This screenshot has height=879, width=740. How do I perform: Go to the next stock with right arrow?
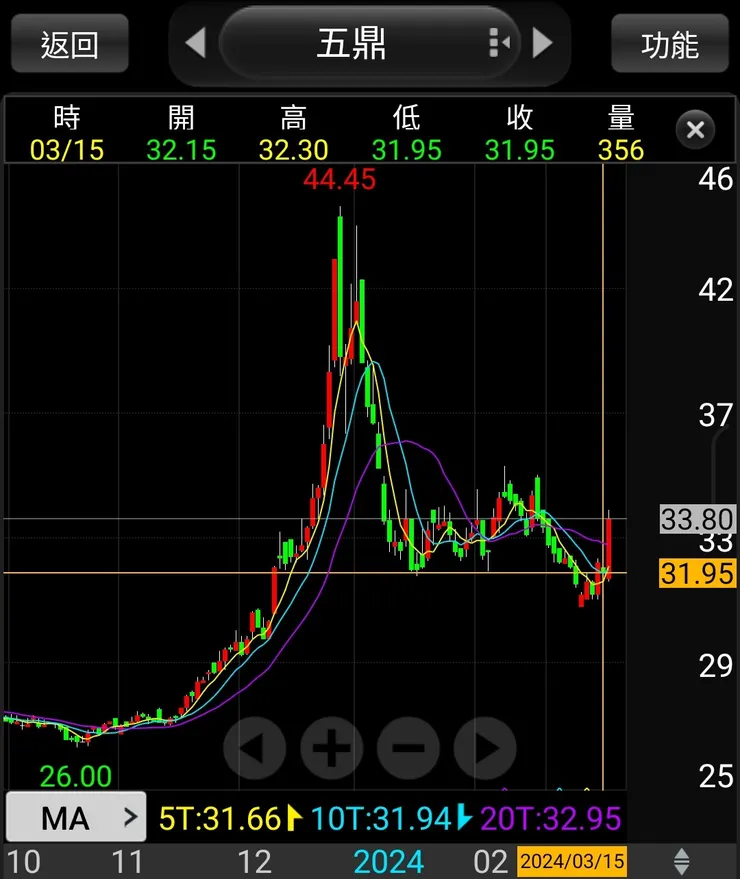(542, 43)
